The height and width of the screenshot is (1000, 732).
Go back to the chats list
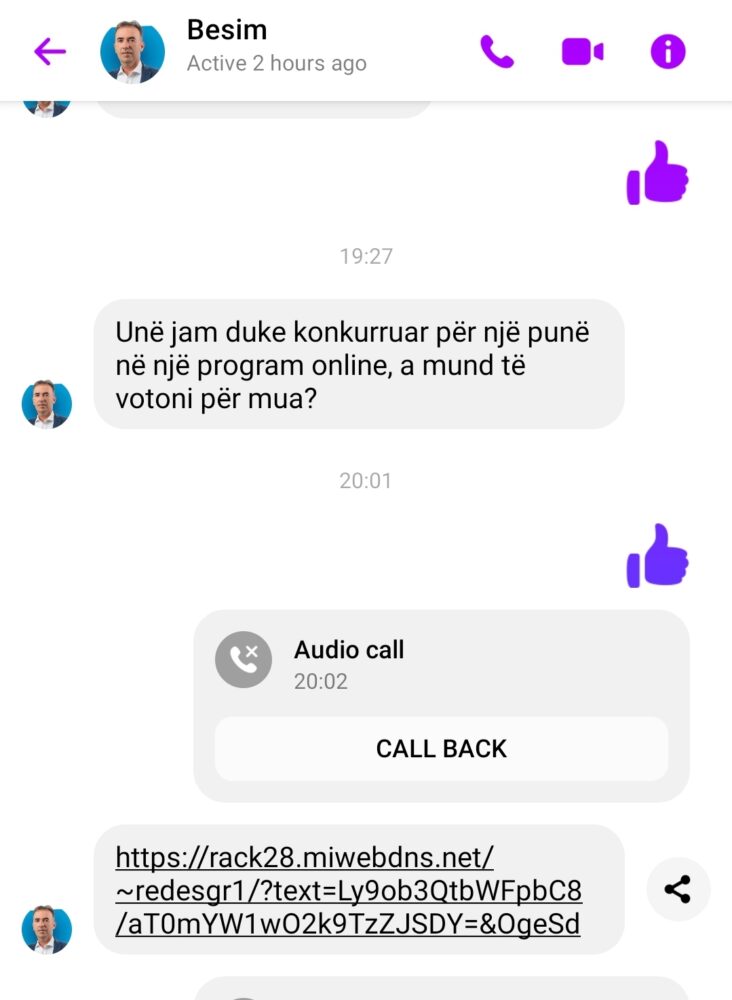tap(49, 51)
